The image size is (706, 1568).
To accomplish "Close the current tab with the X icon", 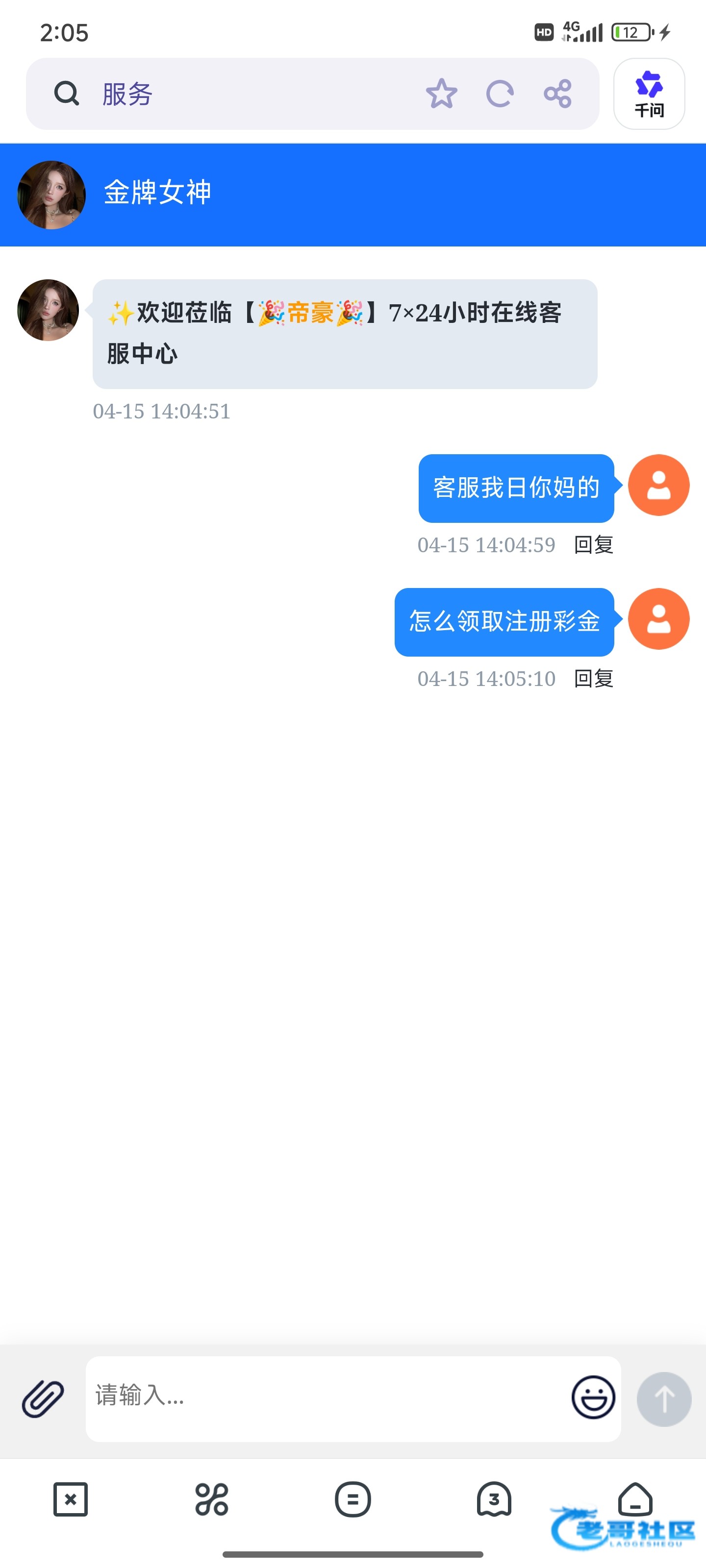I will point(71,1499).
